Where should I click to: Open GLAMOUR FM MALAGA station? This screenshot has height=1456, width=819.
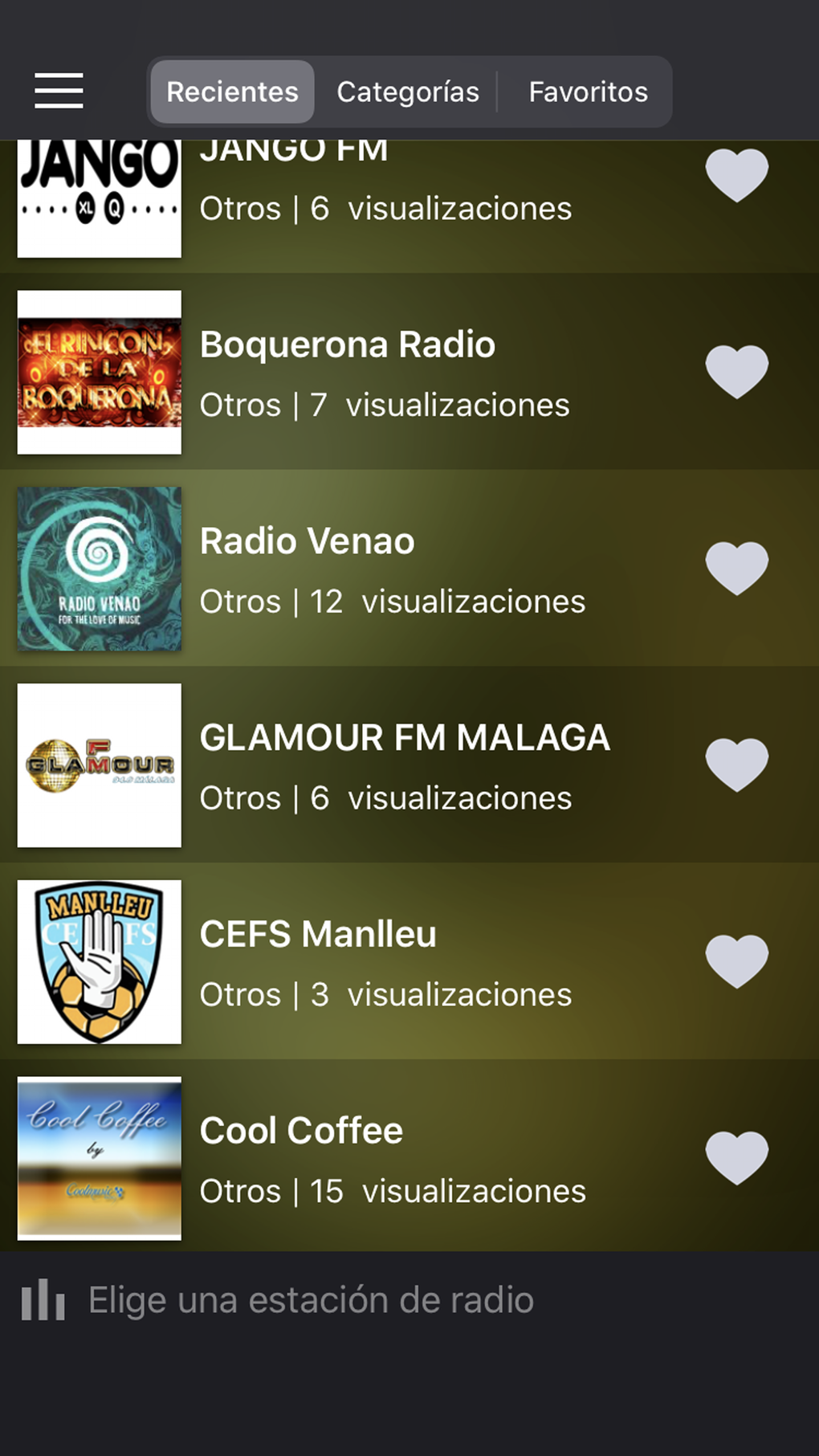[x=405, y=765]
